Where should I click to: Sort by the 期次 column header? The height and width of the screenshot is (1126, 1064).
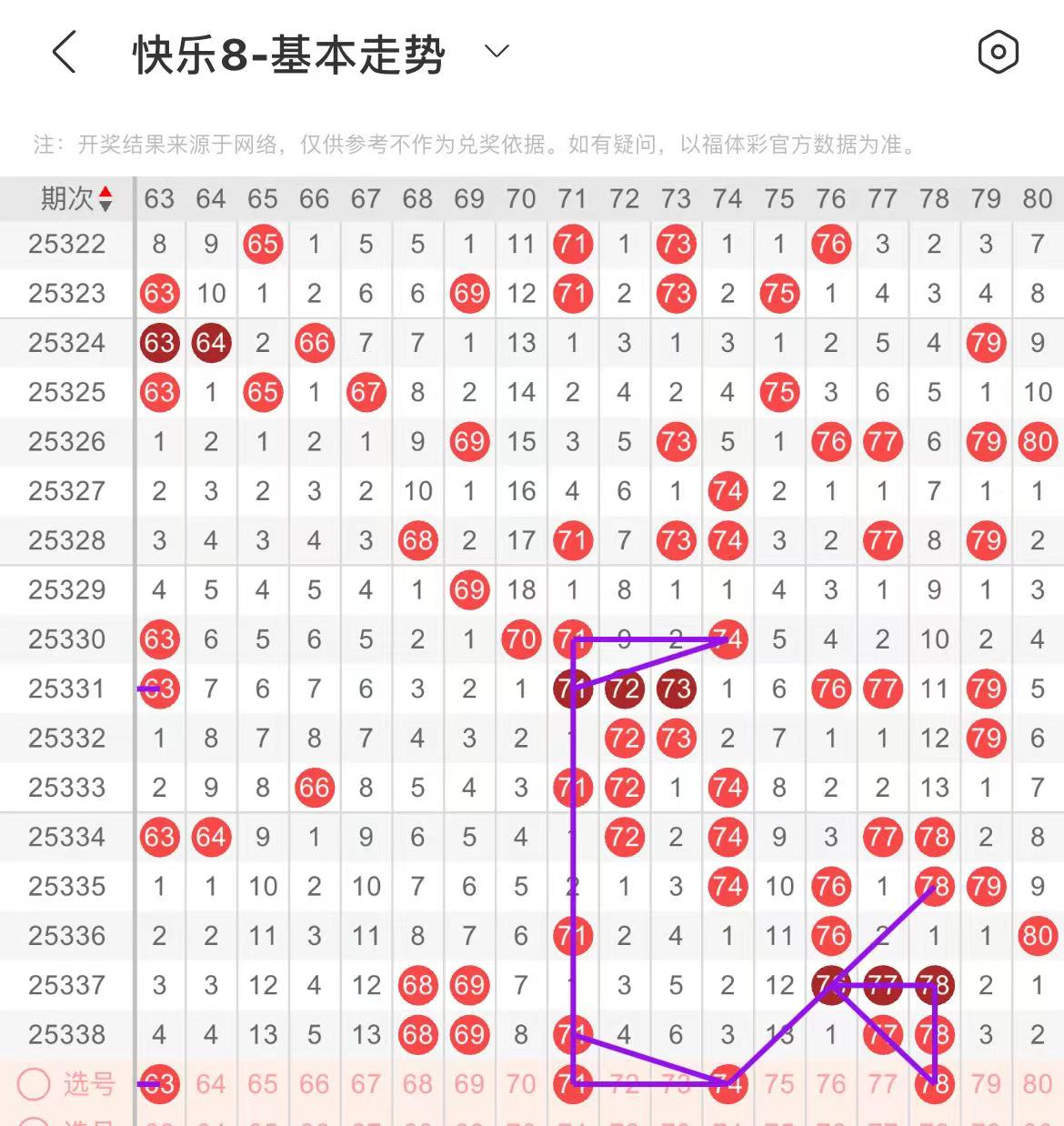(x=76, y=198)
